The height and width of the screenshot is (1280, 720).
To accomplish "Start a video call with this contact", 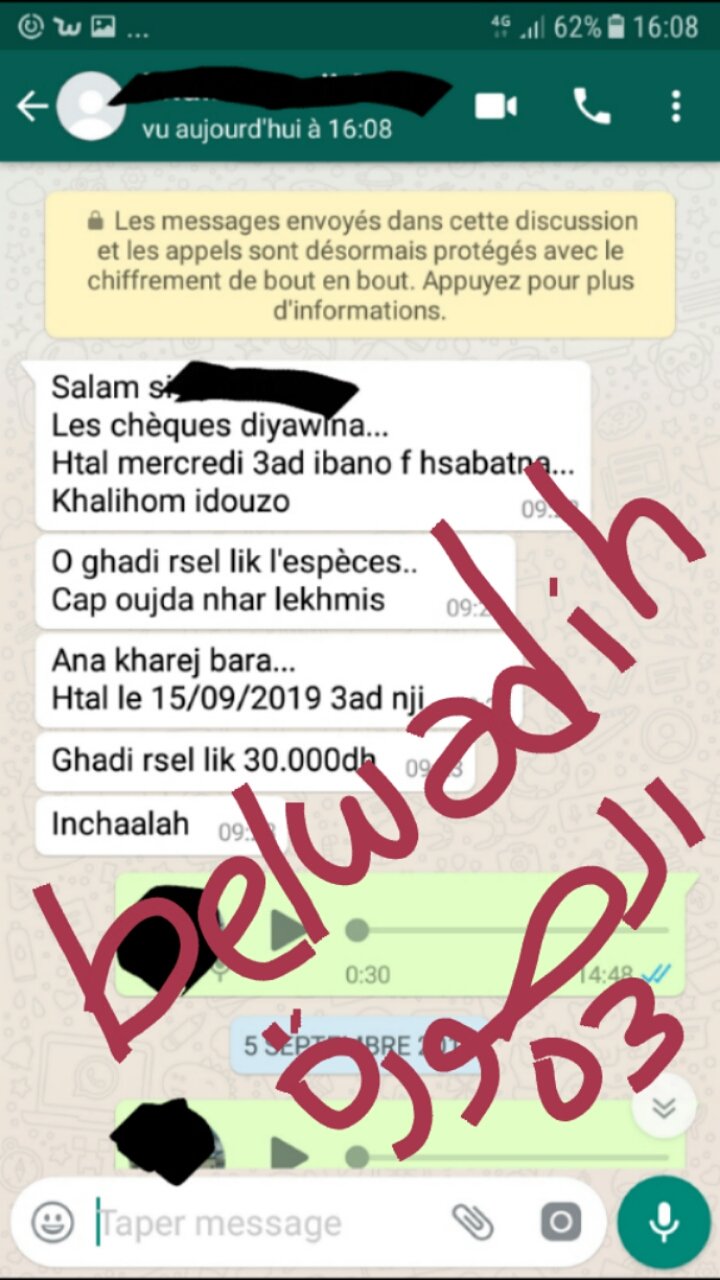I will (x=496, y=106).
